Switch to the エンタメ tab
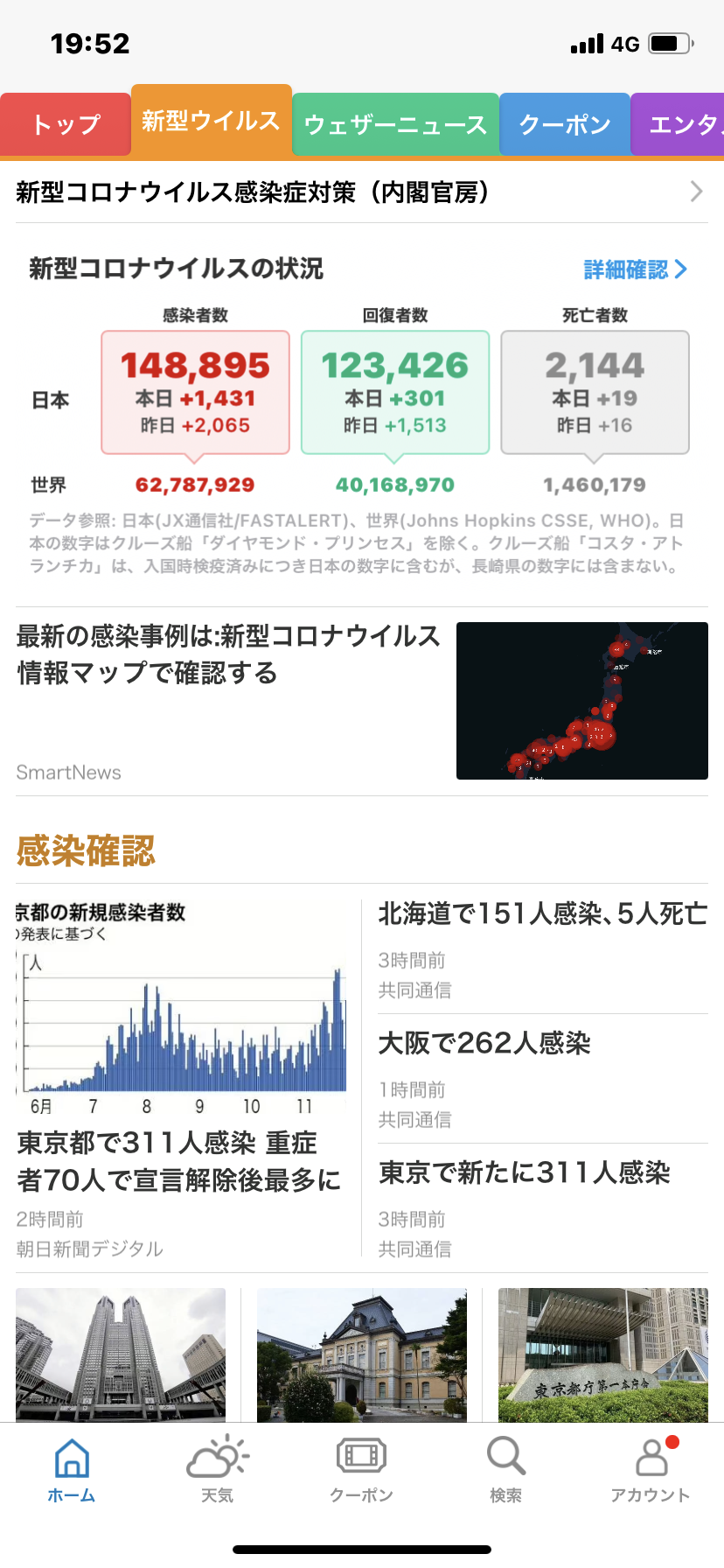724x1568 pixels. pyautogui.click(x=678, y=124)
